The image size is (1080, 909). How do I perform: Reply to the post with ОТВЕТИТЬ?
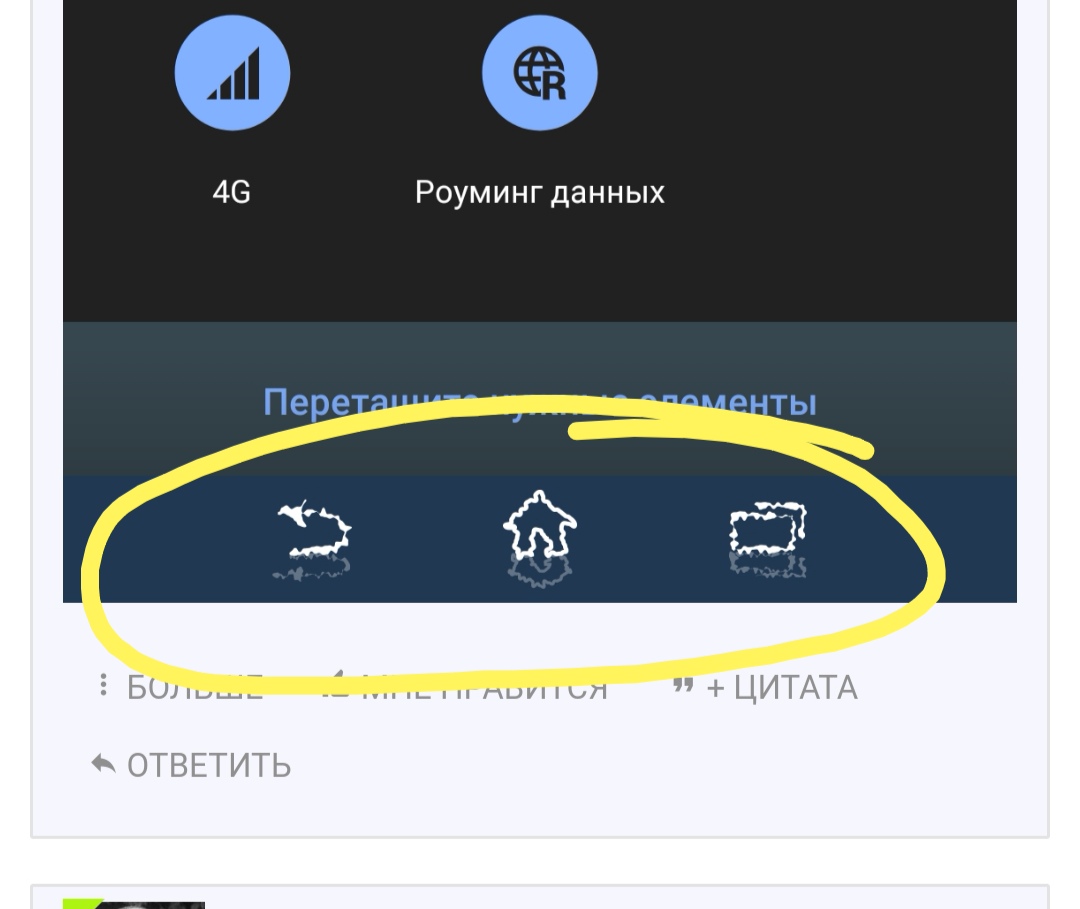[x=191, y=766]
